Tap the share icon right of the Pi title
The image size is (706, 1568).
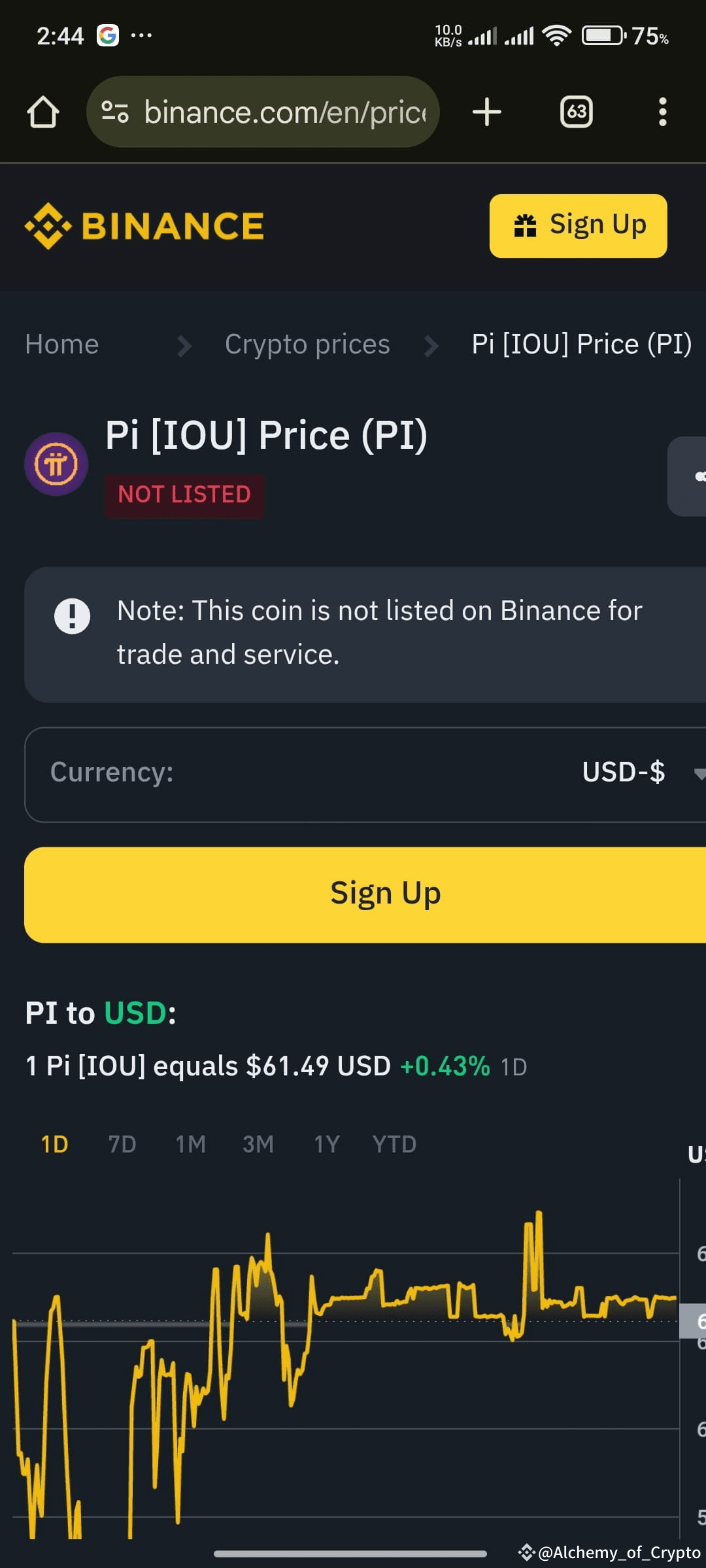pos(694,476)
